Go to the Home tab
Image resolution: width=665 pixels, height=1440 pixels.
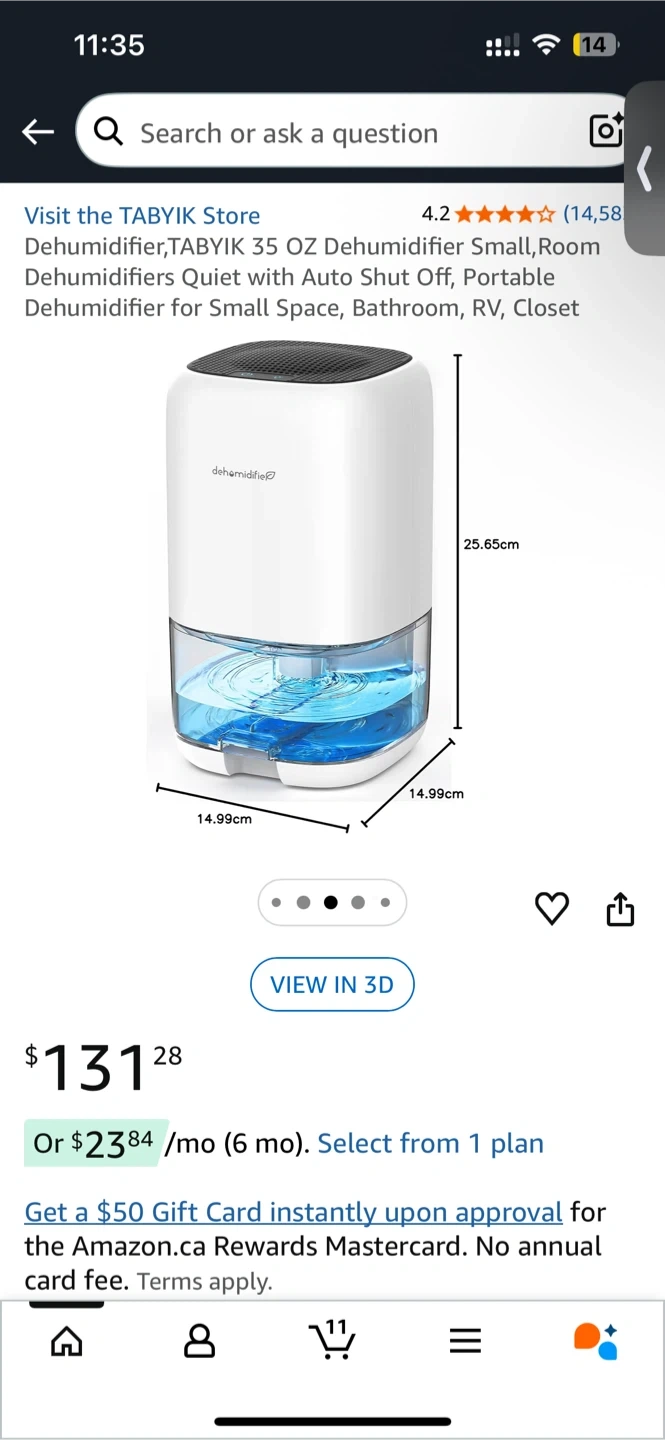coord(67,1340)
